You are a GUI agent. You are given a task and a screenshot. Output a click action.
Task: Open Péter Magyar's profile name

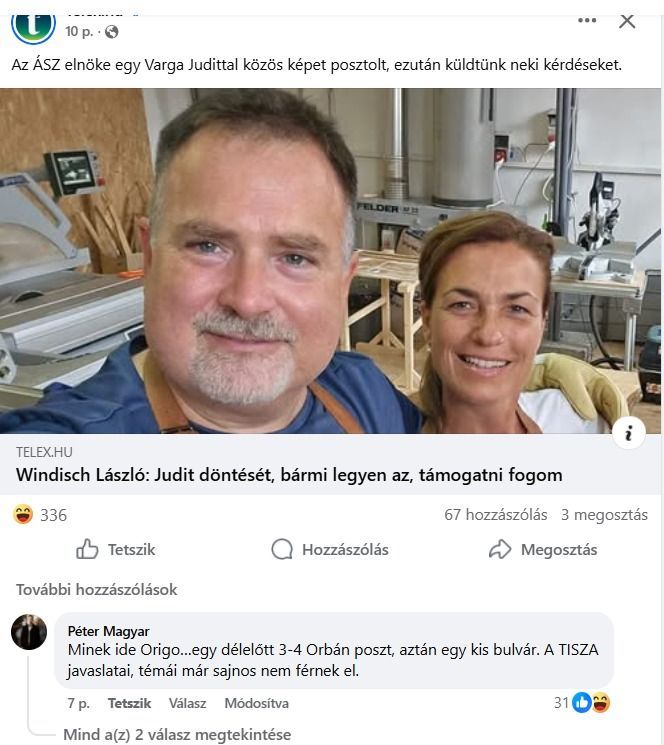point(108,631)
